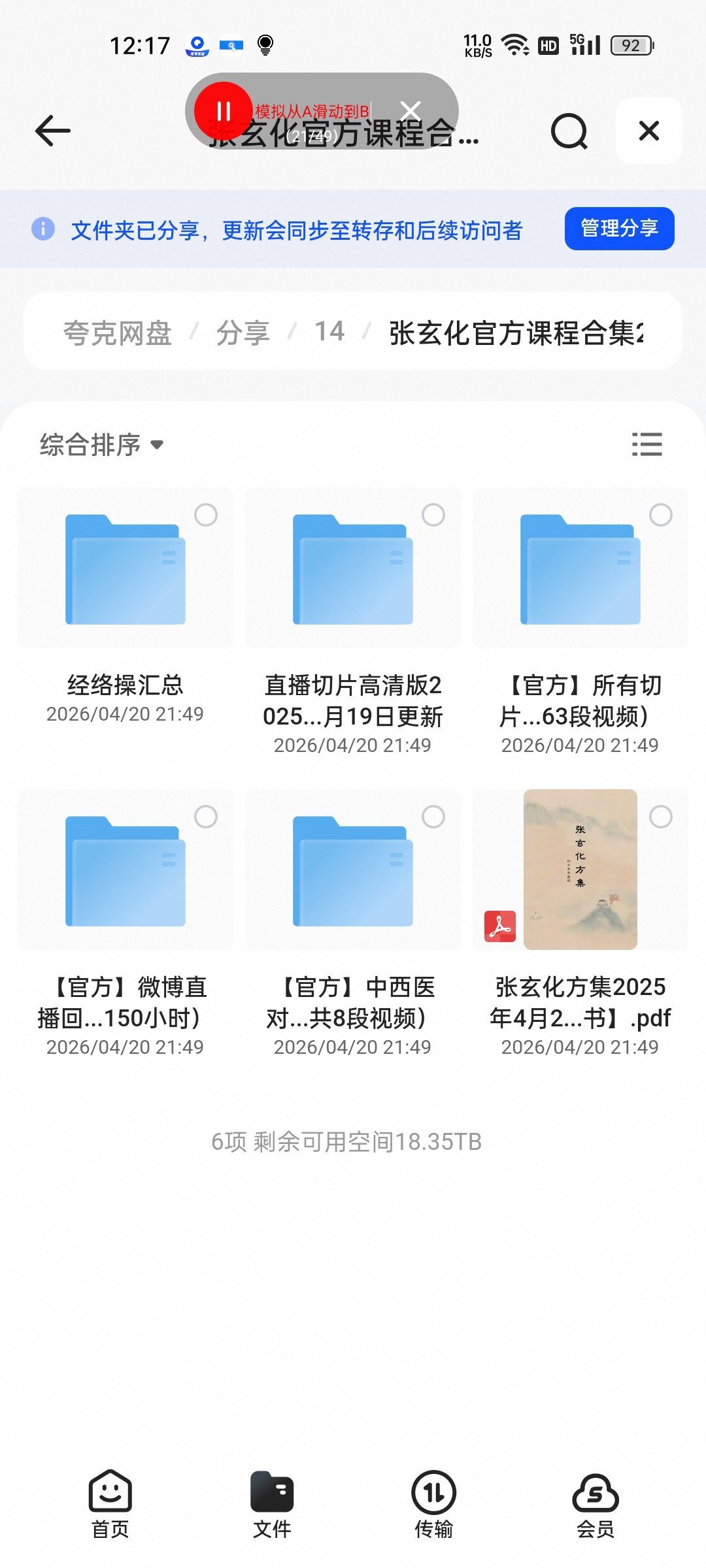Tap the 管理分享 button
This screenshot has height=1568, width=706.
619,229
